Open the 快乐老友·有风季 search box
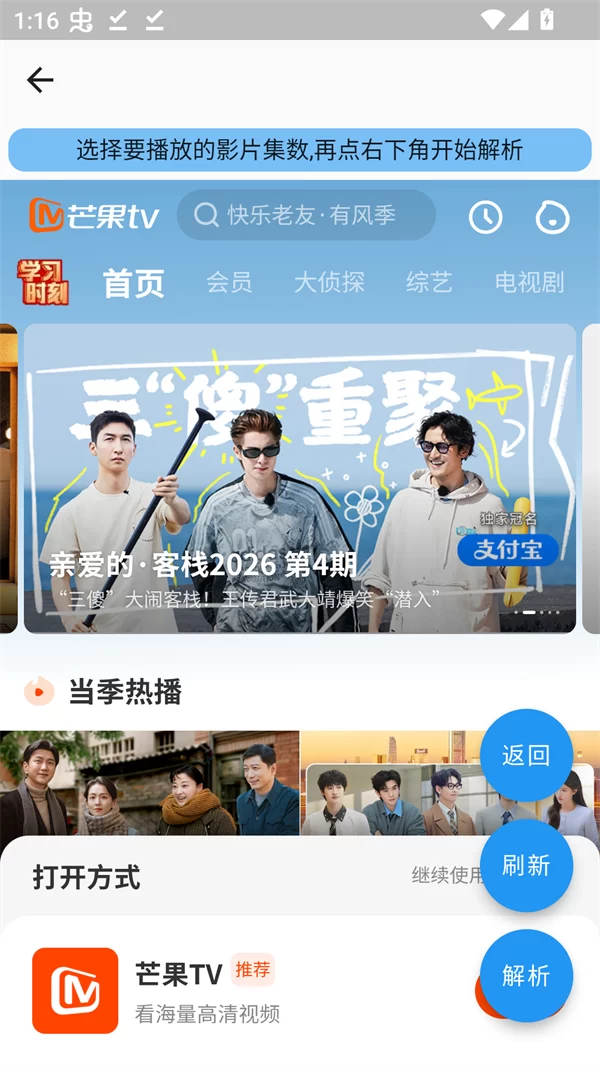This screenshot has height=1066, width=600. pos(306,215)
